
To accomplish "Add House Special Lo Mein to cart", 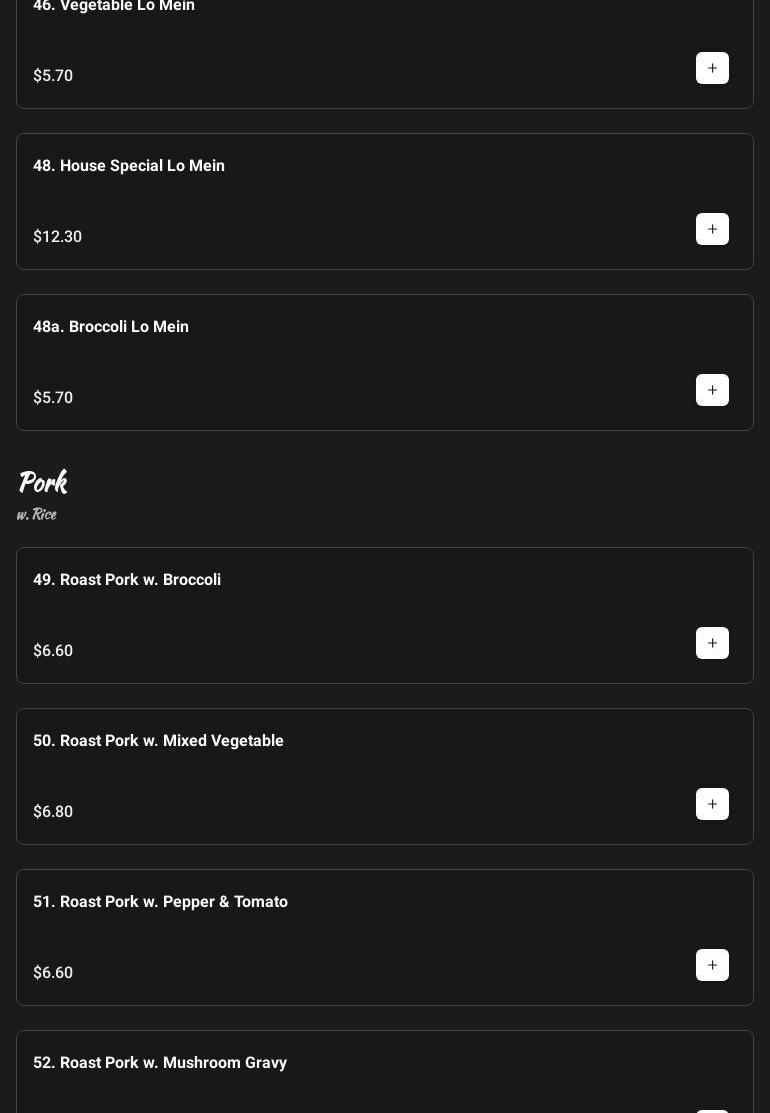I will (712, 229).
